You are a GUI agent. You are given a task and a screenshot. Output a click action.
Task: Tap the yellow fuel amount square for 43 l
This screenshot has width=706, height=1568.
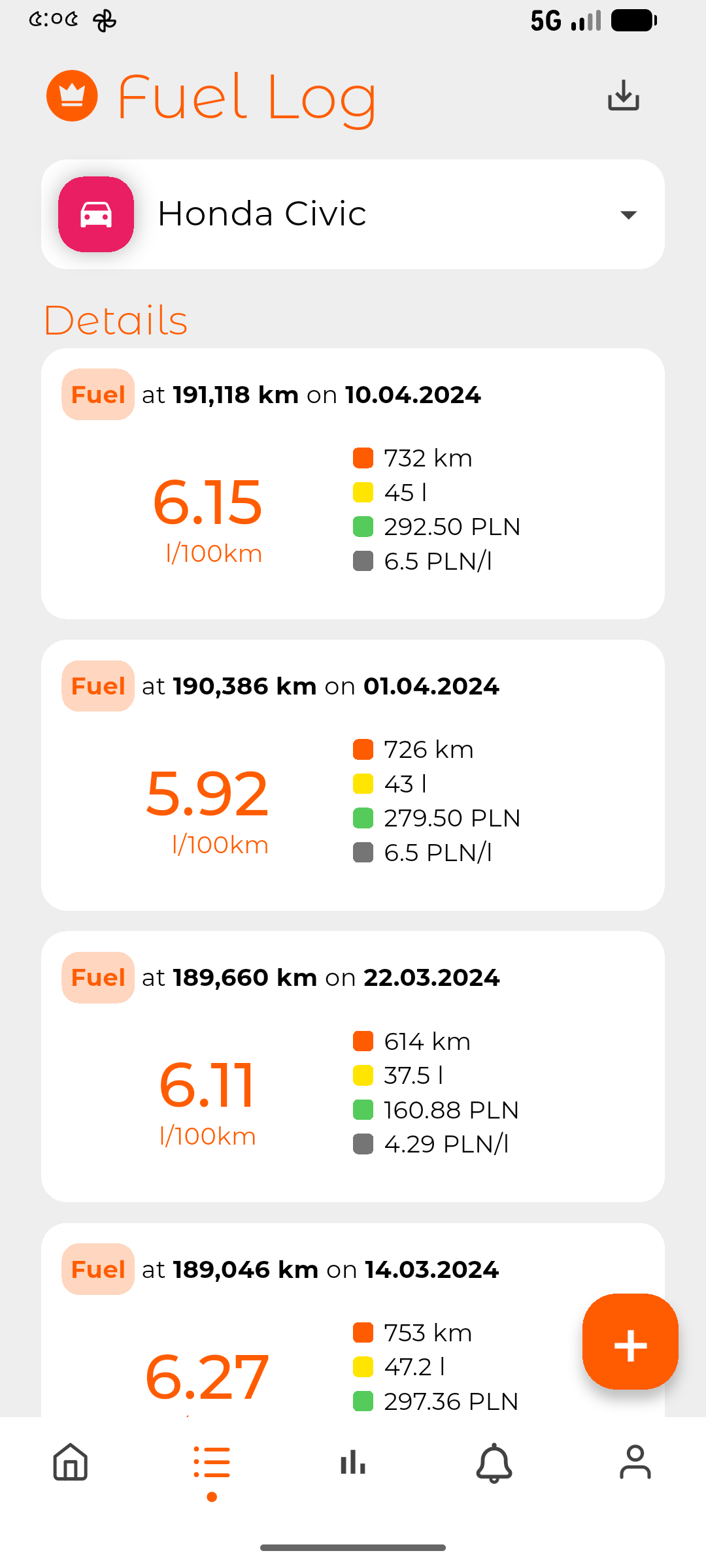(361, 784)
